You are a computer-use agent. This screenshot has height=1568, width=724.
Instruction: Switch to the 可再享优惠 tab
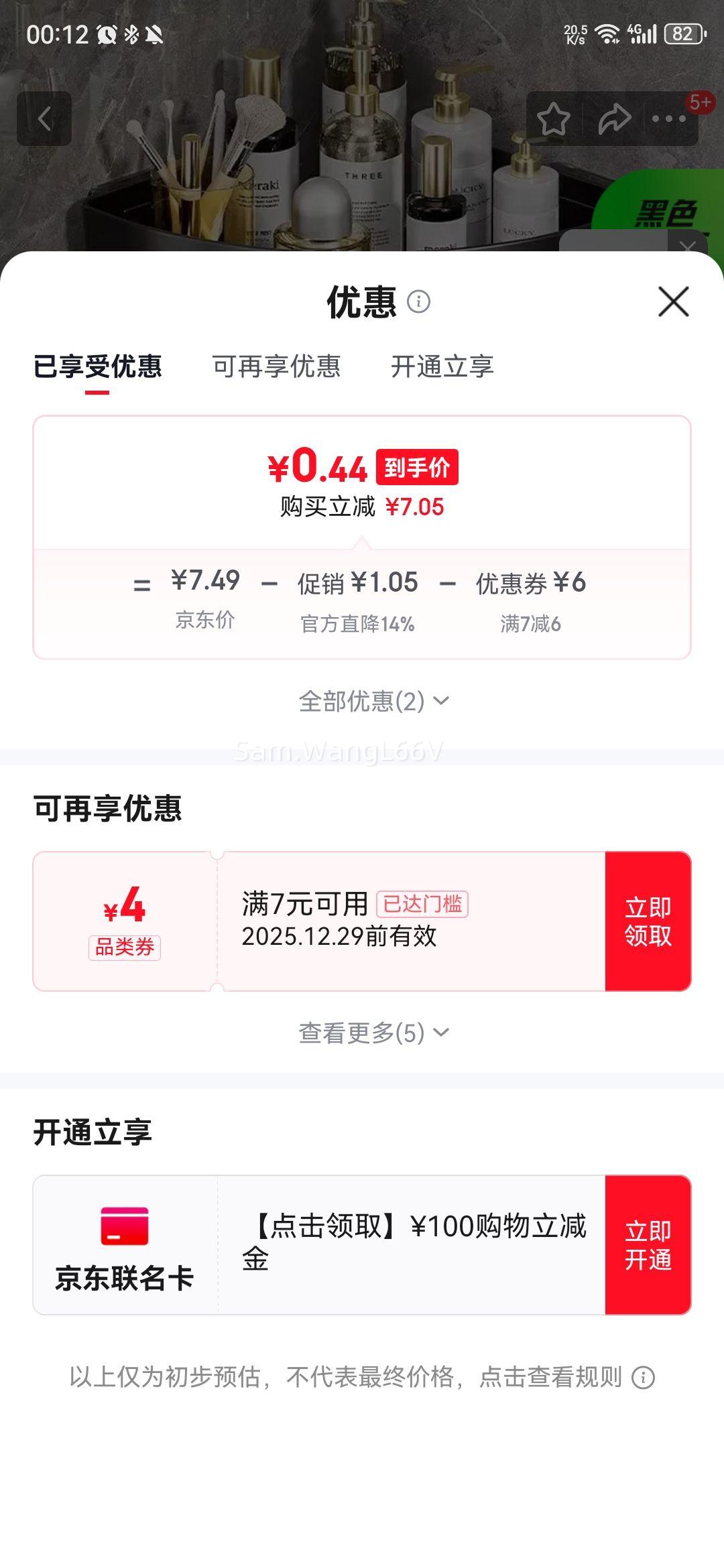point(276,367)
